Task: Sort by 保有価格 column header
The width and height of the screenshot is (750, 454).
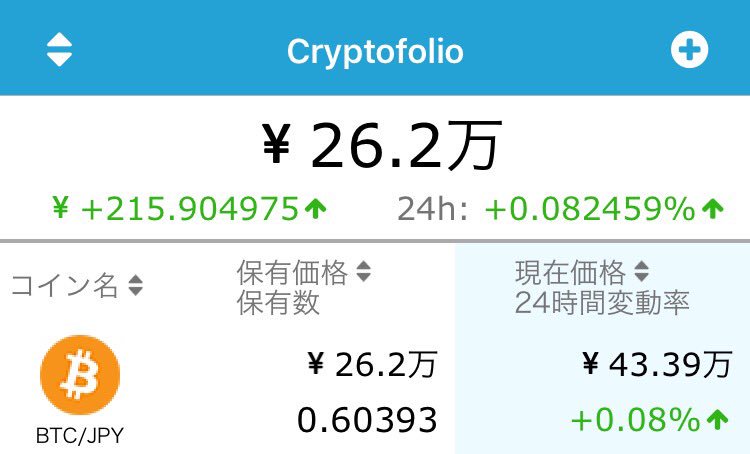Action: tap(304, 272)
